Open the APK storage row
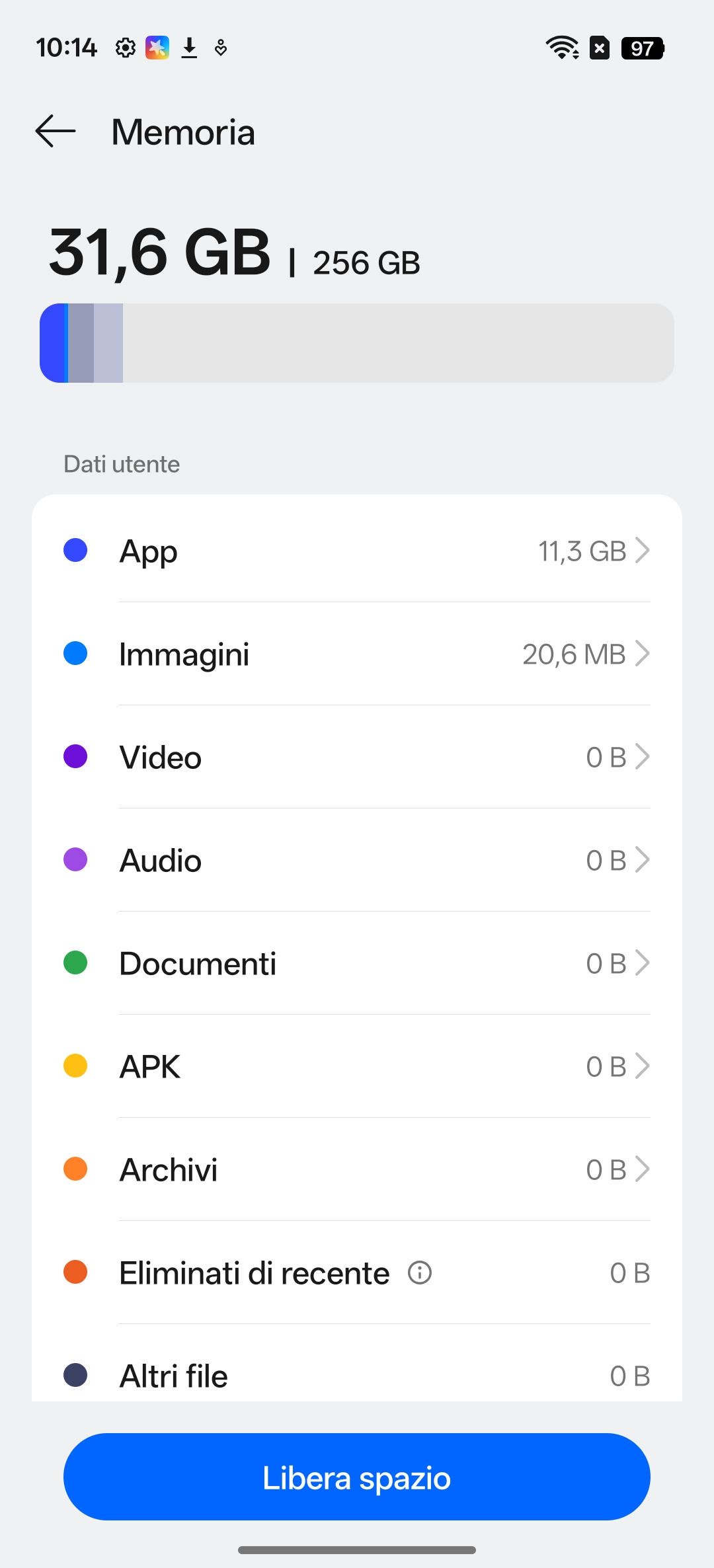 click(357, 1066)
